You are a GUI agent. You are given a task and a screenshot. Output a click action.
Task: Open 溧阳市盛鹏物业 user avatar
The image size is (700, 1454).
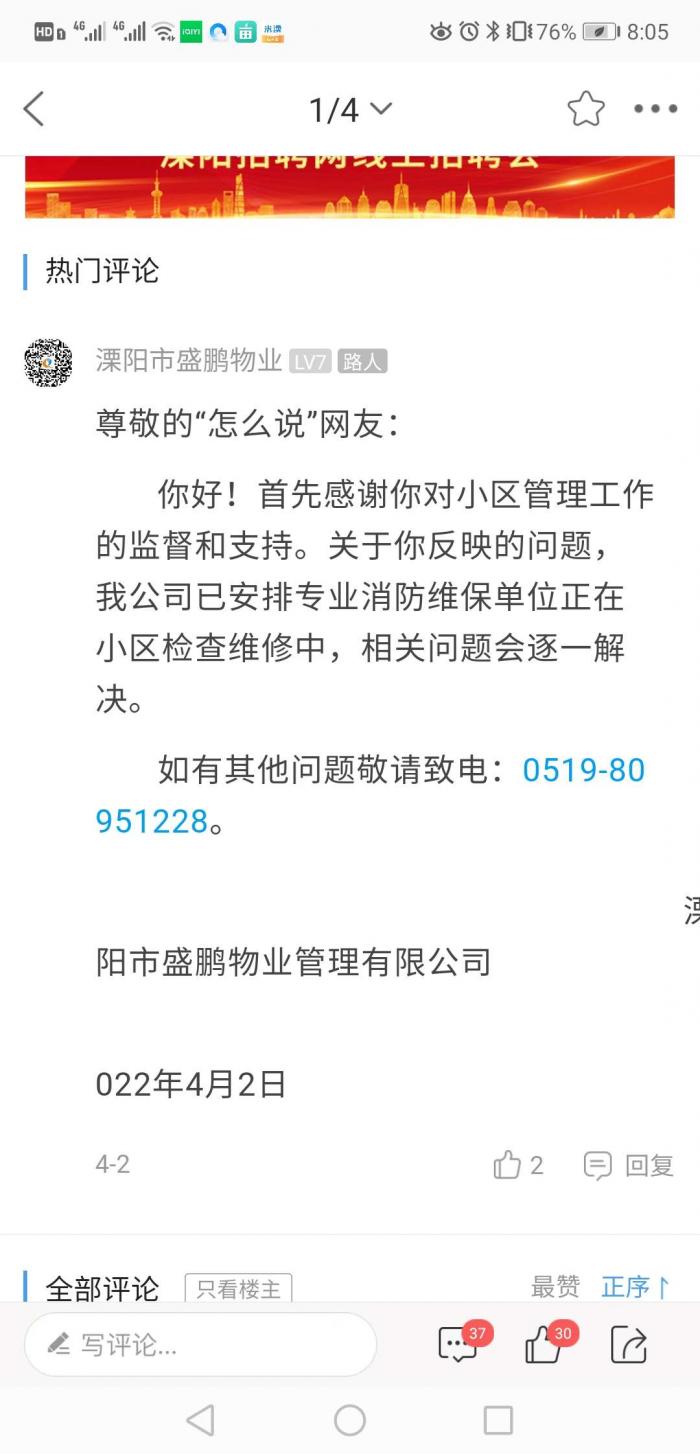[48, 362]
